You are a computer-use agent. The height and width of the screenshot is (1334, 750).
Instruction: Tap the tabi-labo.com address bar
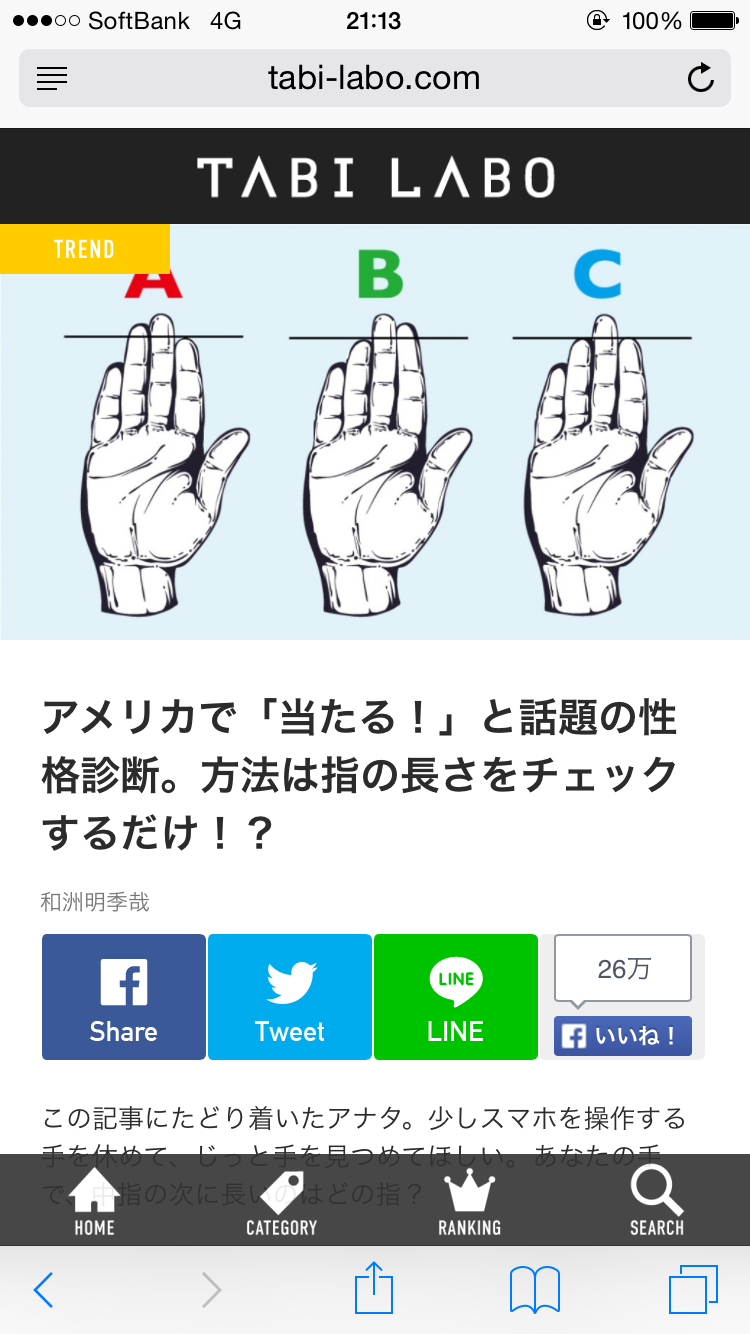[374, 78]
